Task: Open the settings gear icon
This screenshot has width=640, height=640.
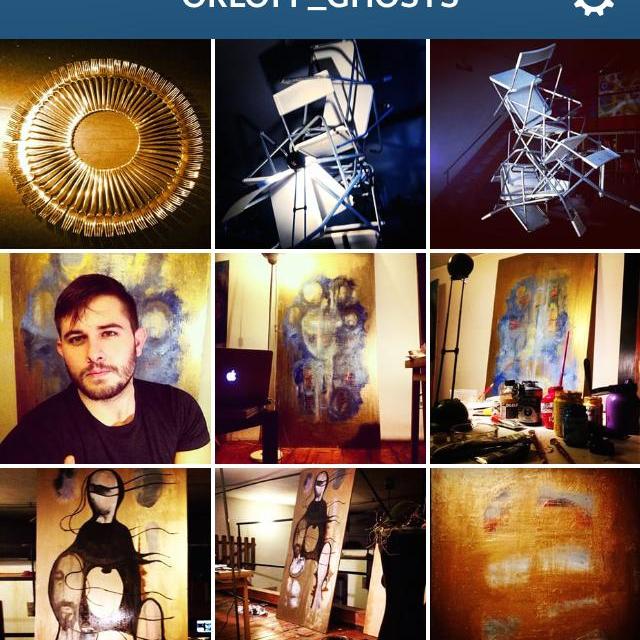Action: pyautogui.click(x=593, y=6)
